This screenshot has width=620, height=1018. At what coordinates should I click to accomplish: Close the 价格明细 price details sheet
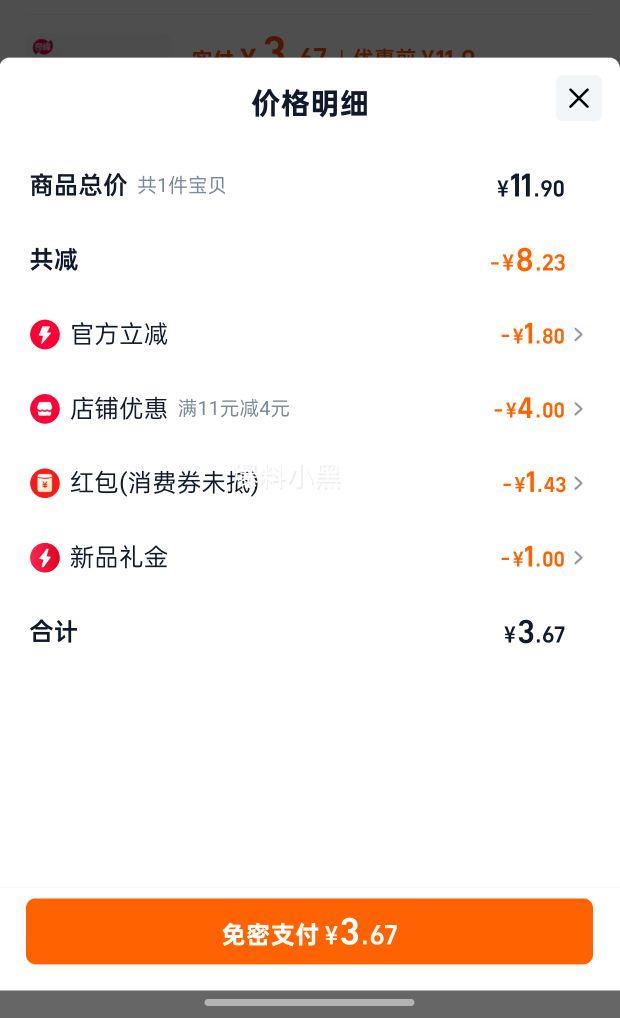tap(578, 99)
